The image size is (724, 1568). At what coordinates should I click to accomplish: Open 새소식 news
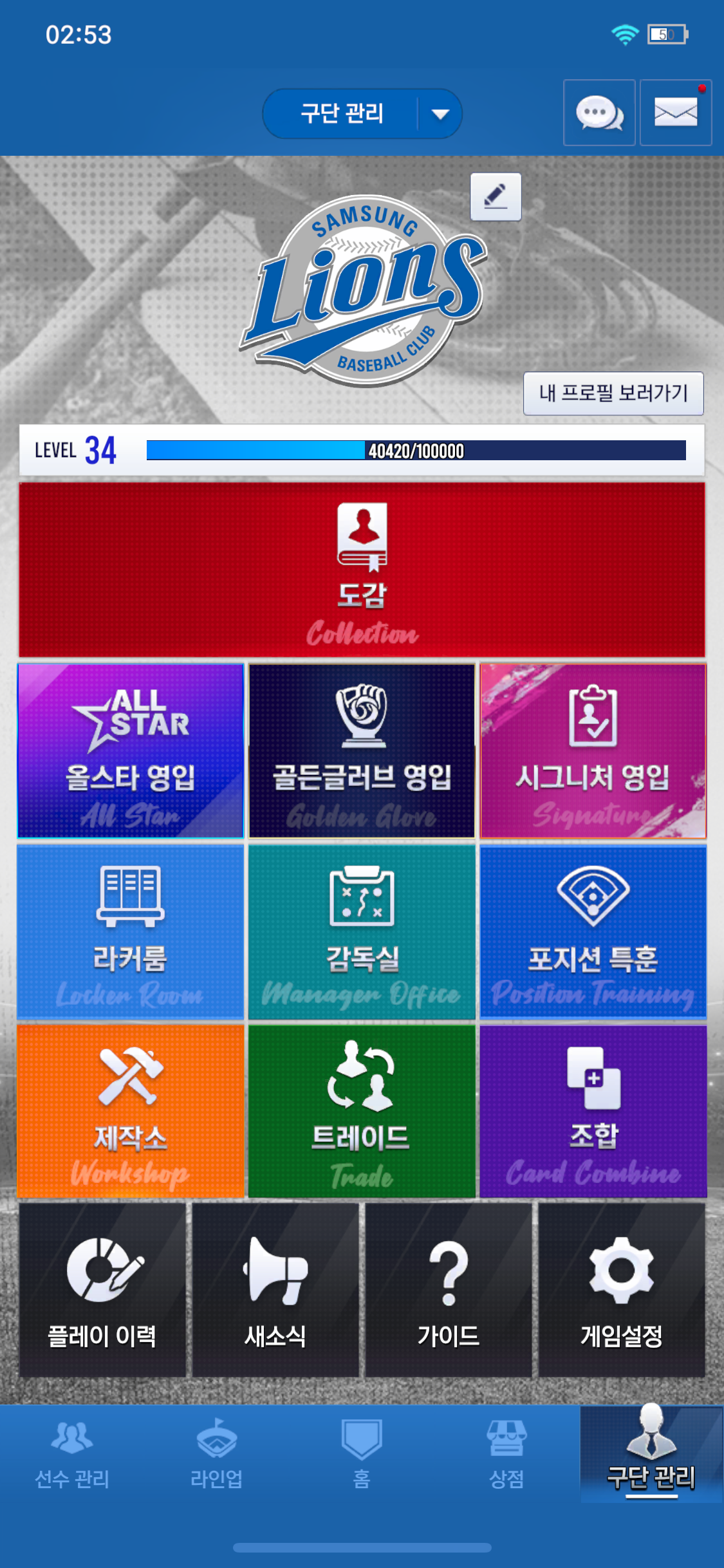click(x=275, y=1291)
